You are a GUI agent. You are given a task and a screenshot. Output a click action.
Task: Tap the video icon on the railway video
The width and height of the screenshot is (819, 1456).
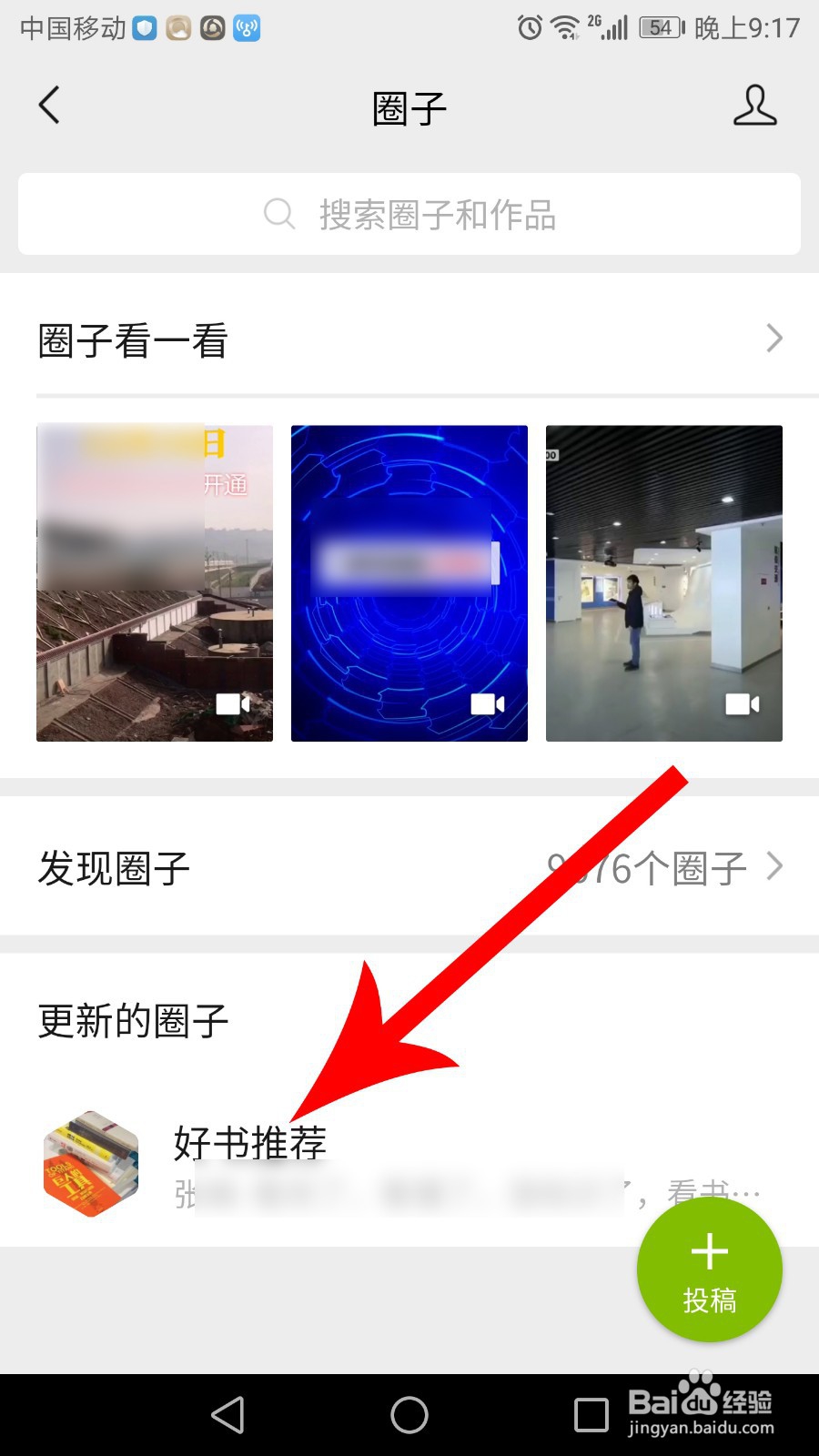tap(233, 703)
